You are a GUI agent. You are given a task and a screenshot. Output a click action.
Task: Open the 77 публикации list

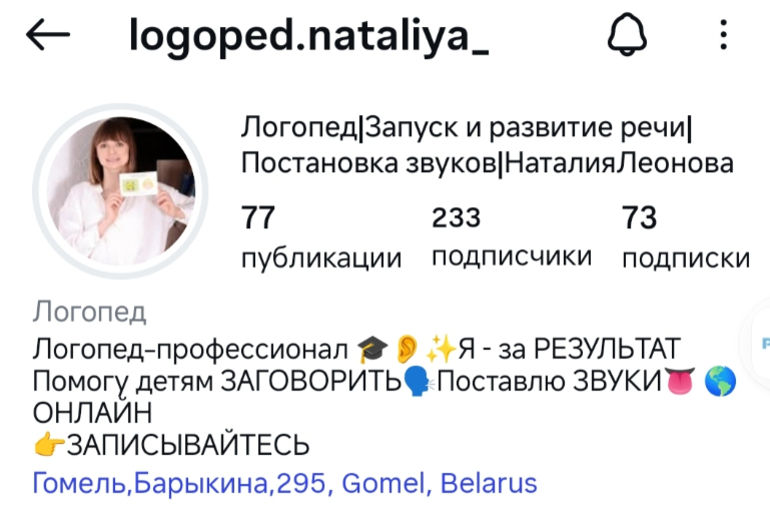tap(321, 237)
